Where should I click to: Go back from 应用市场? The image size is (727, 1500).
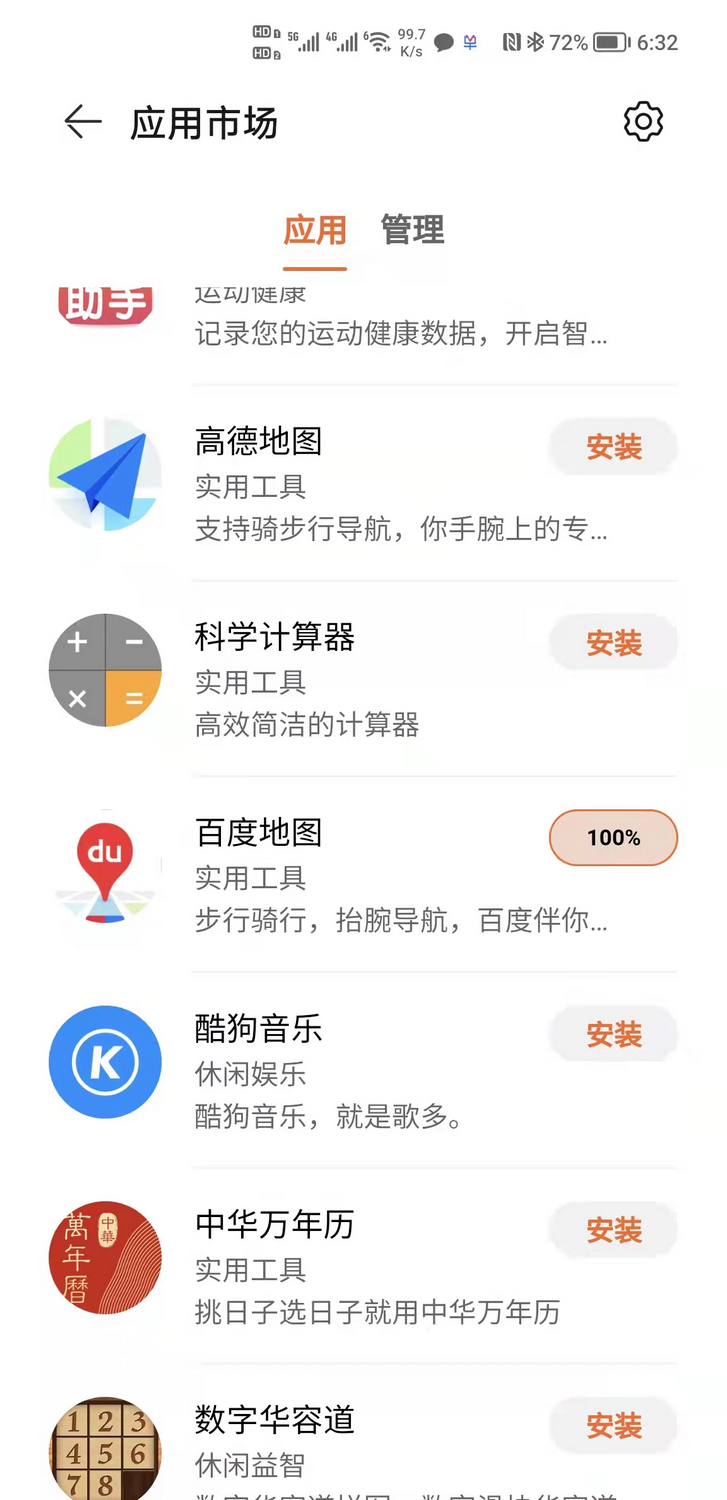click(83, 122)
